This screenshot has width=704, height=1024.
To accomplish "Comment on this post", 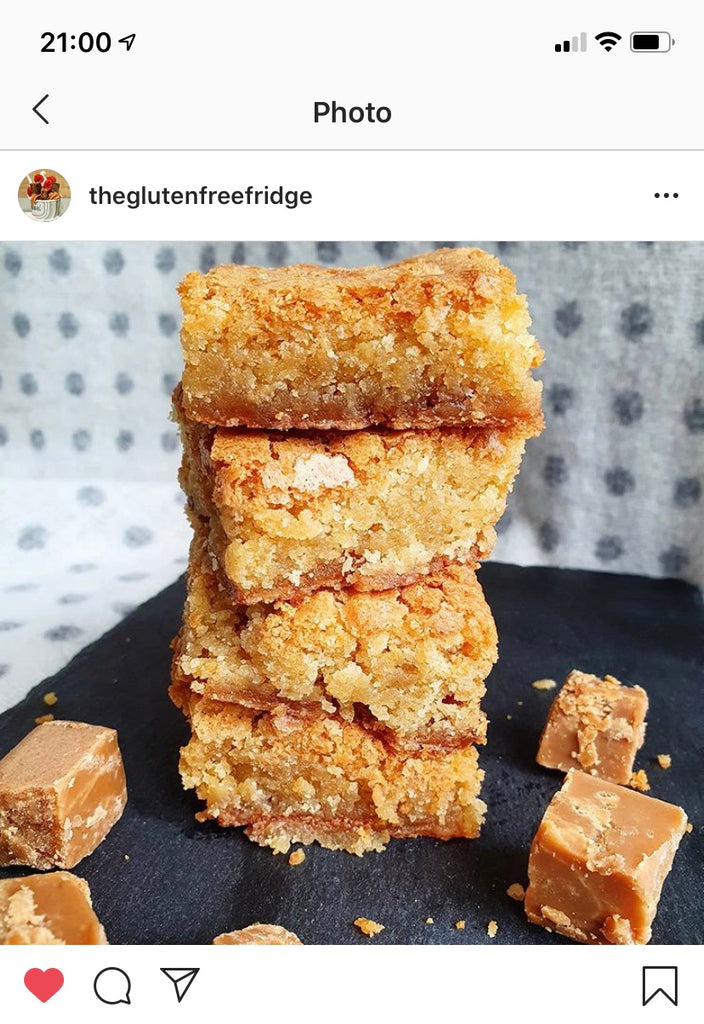I will pos(112,985).
